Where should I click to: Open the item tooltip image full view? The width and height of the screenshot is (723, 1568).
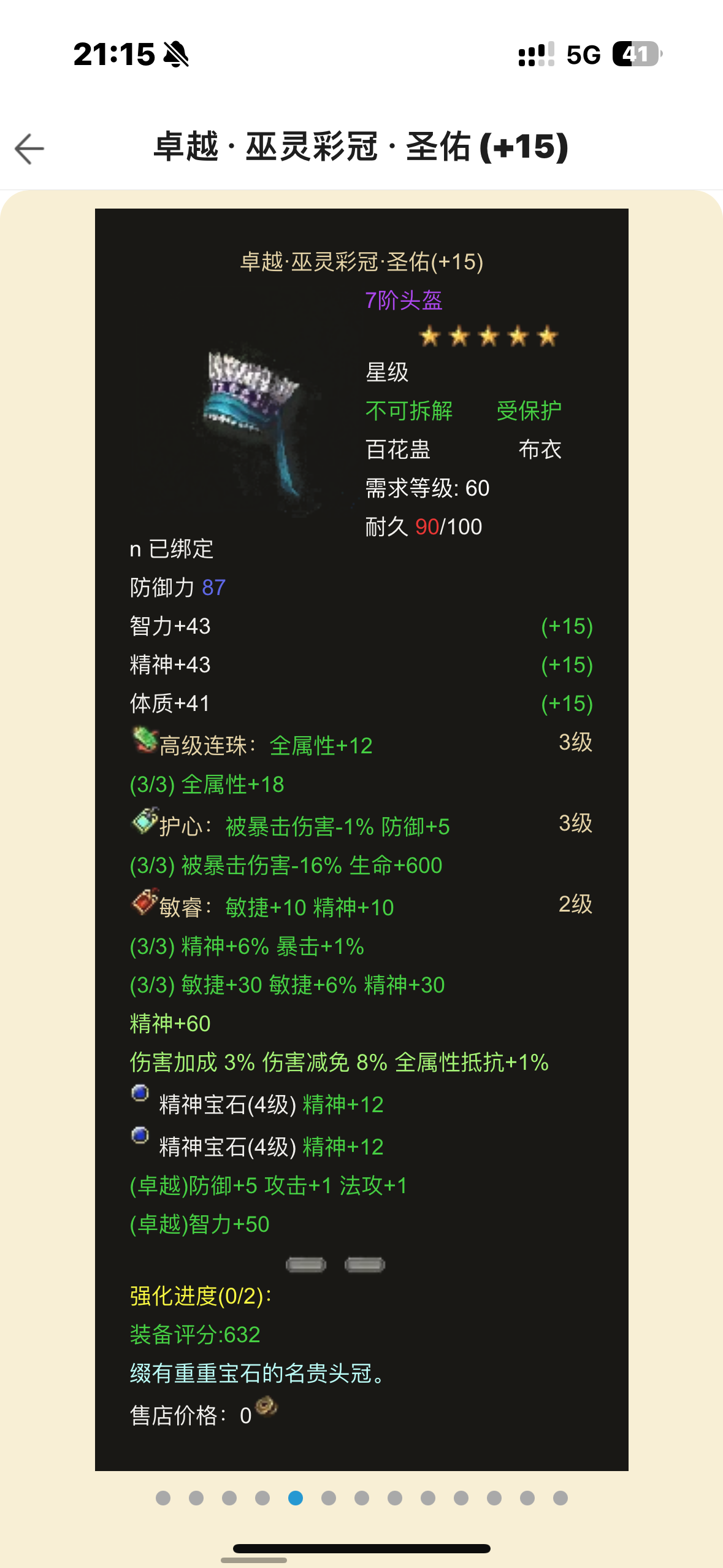pos(361,839)
